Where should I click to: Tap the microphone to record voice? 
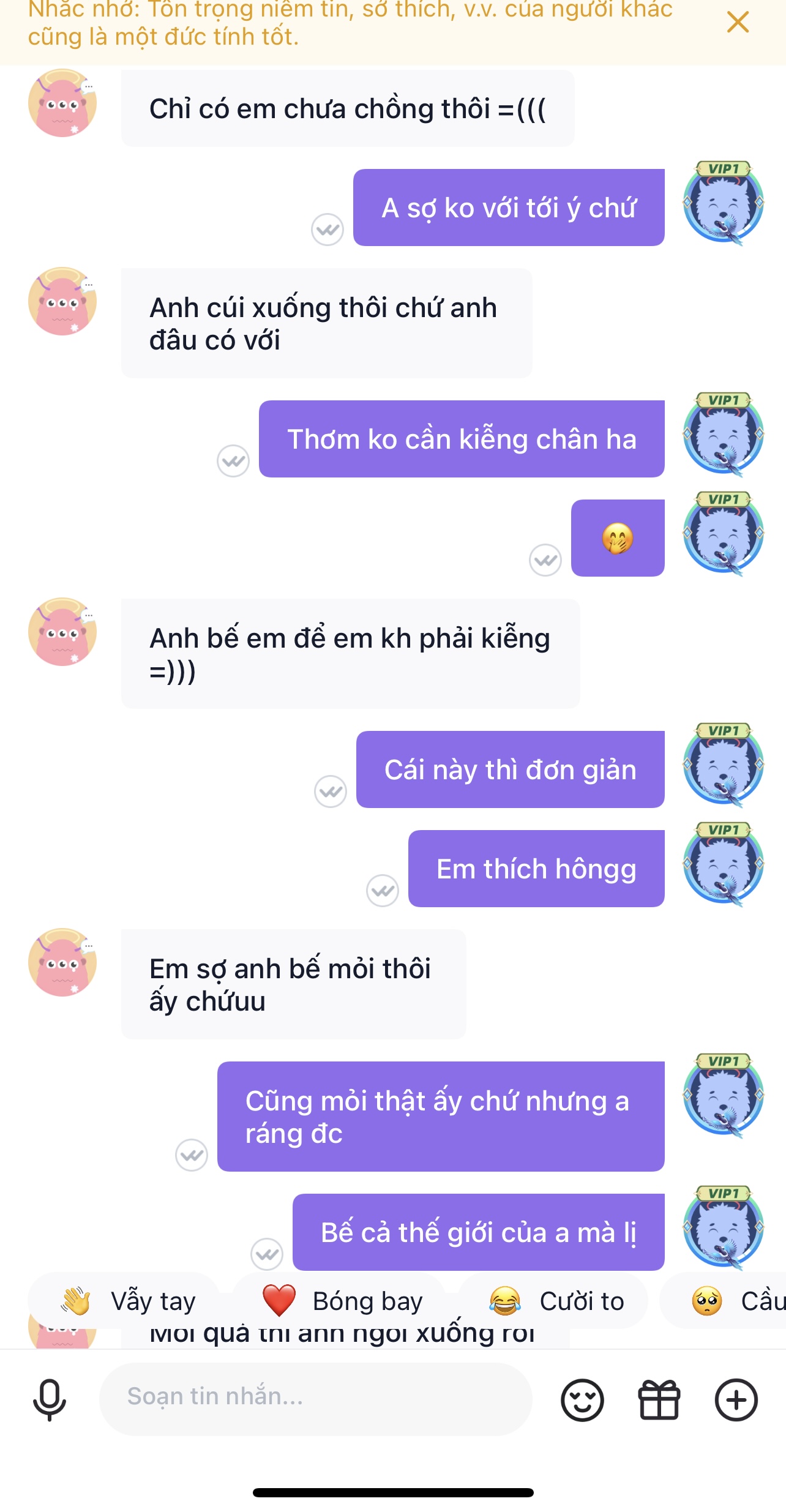(50, 1399)
